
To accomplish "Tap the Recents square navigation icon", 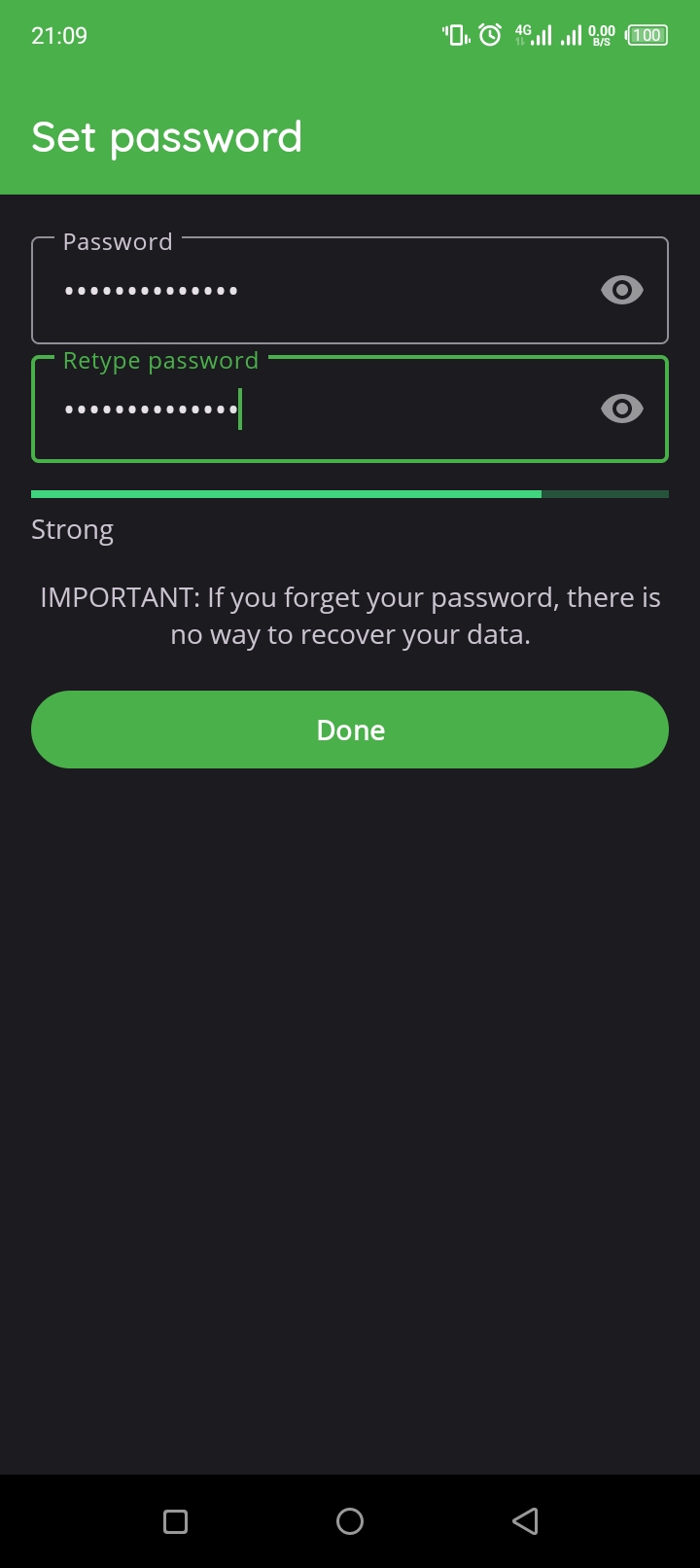I will pyautogui.click(x=175, y=1520).
